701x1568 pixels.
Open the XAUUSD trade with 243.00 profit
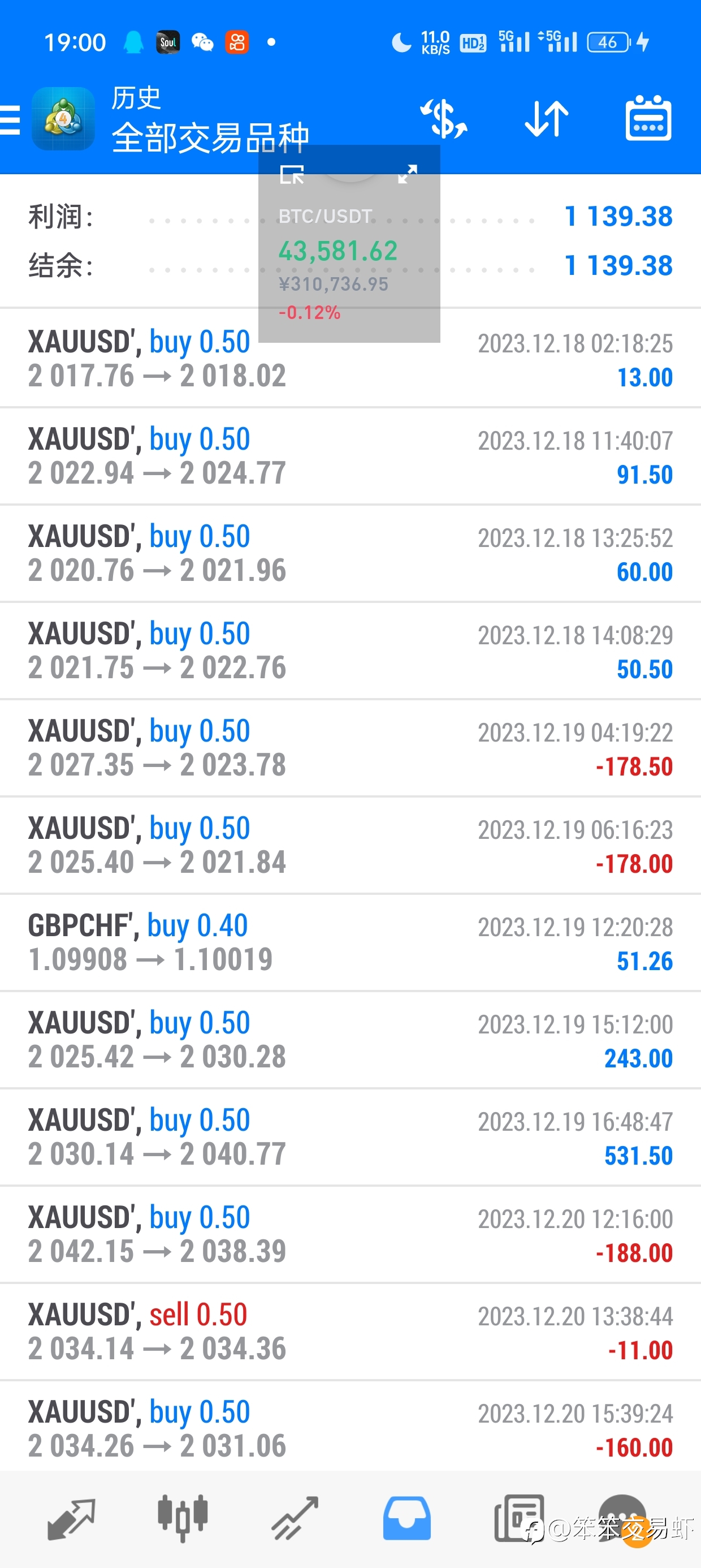coord(350,1040)
